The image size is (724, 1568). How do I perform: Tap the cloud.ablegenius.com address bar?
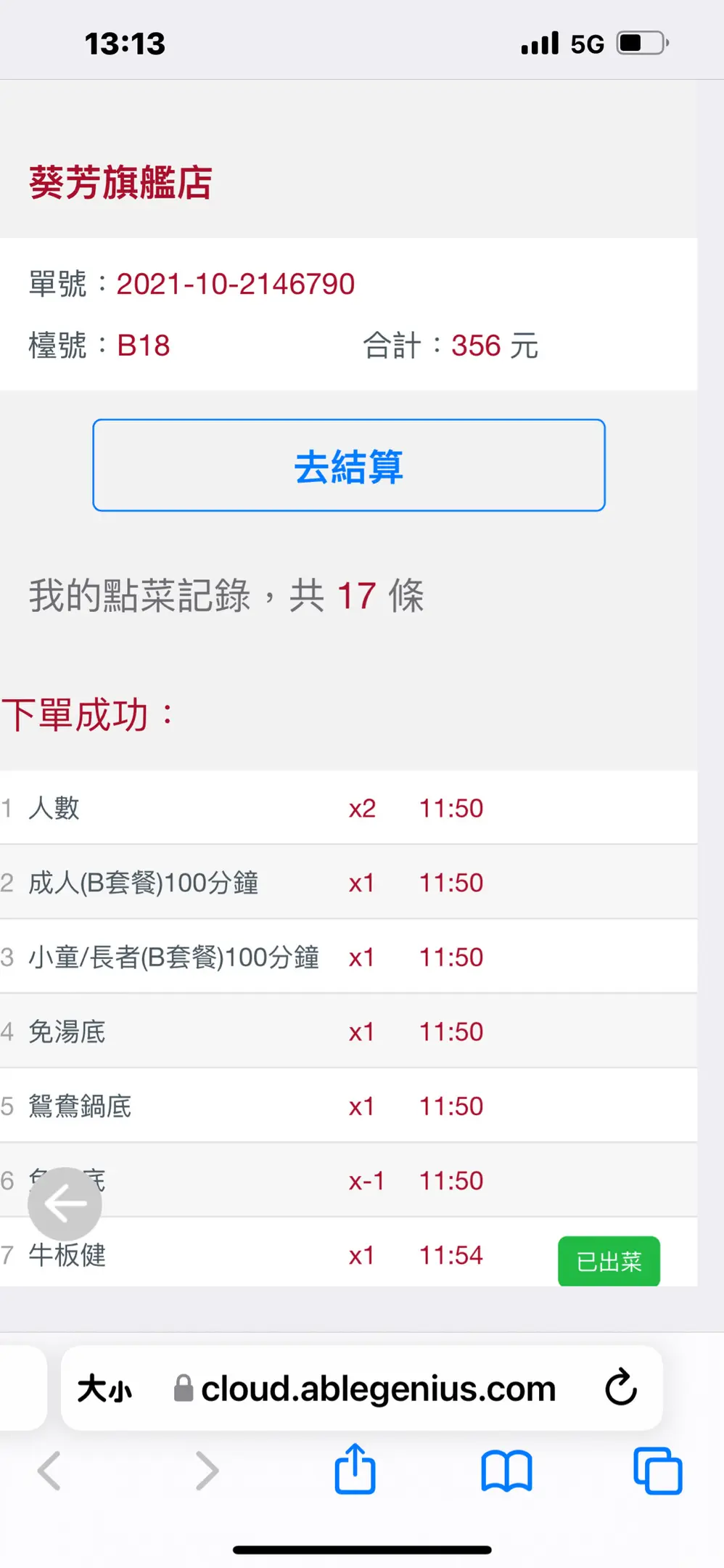tap(377, 1389)
